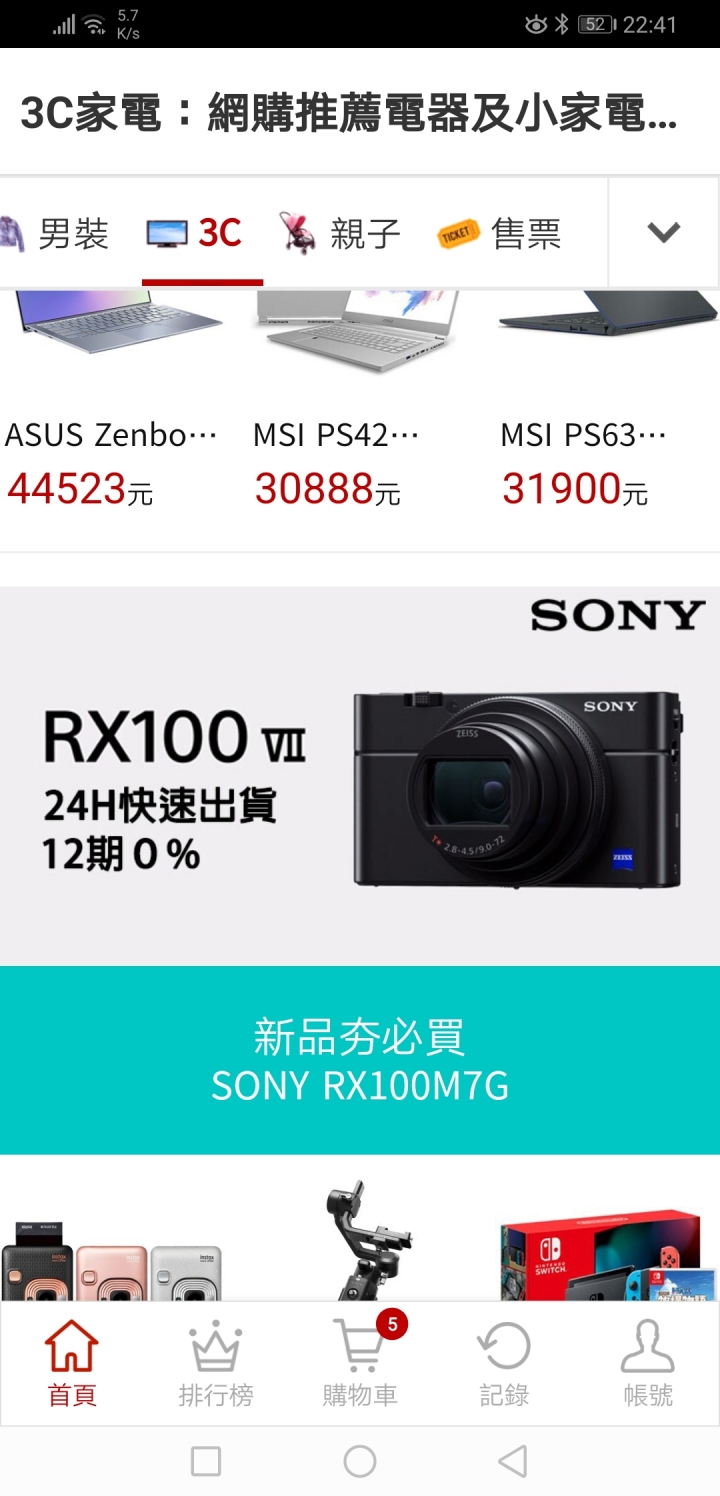Go to the 帳號 account tab

click(648, 1362)
